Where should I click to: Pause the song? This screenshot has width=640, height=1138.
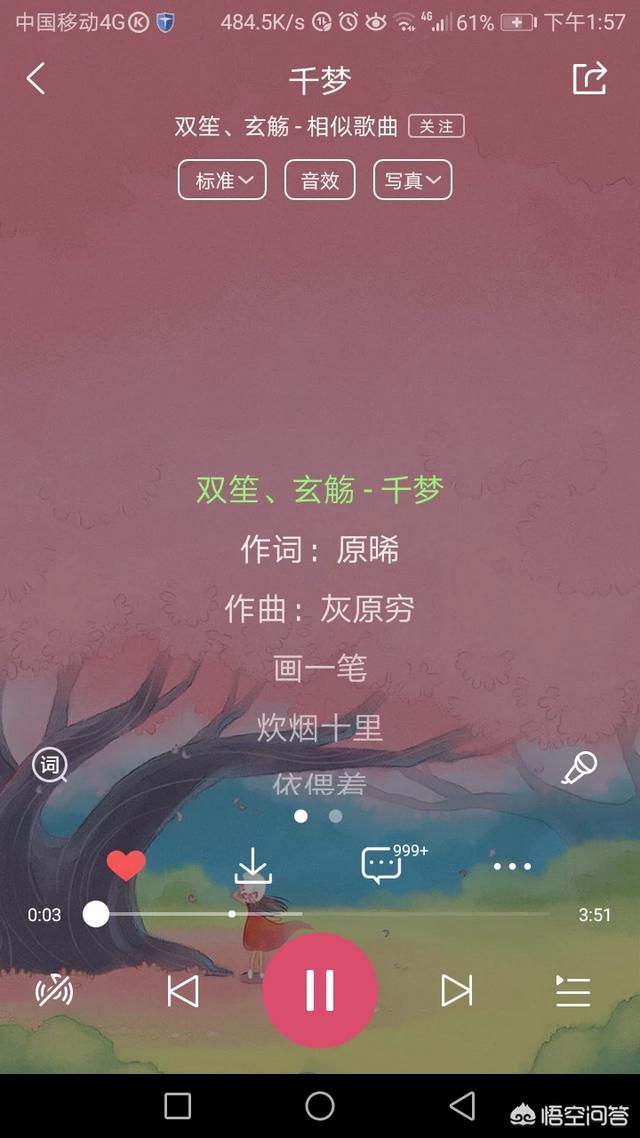[x=320, y=991]
